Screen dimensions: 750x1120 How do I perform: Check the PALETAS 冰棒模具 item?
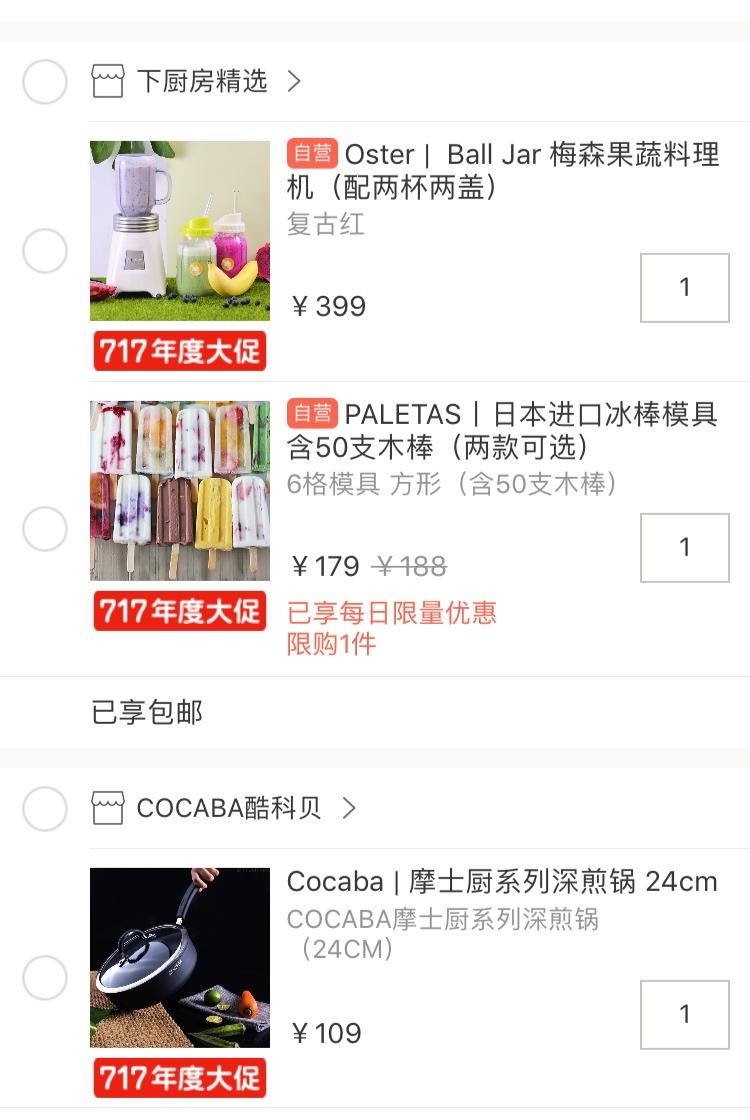tap(45, 529)
